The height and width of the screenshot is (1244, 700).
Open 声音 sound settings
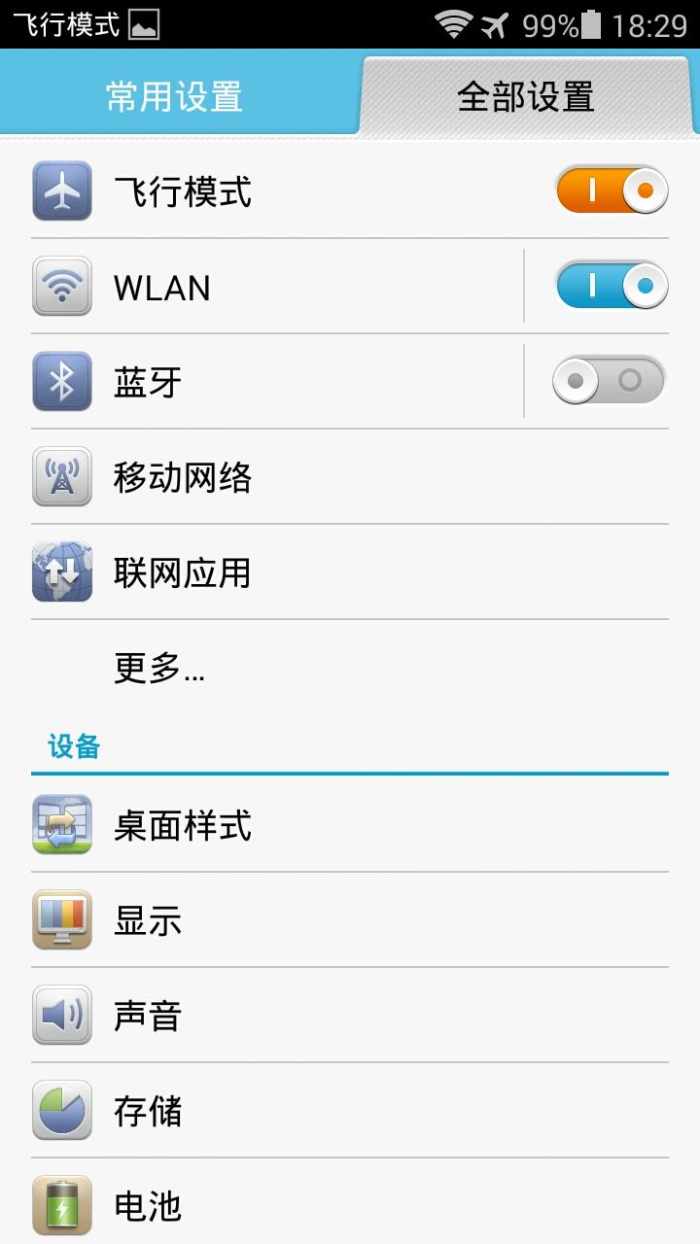(x=350, y=1015)
